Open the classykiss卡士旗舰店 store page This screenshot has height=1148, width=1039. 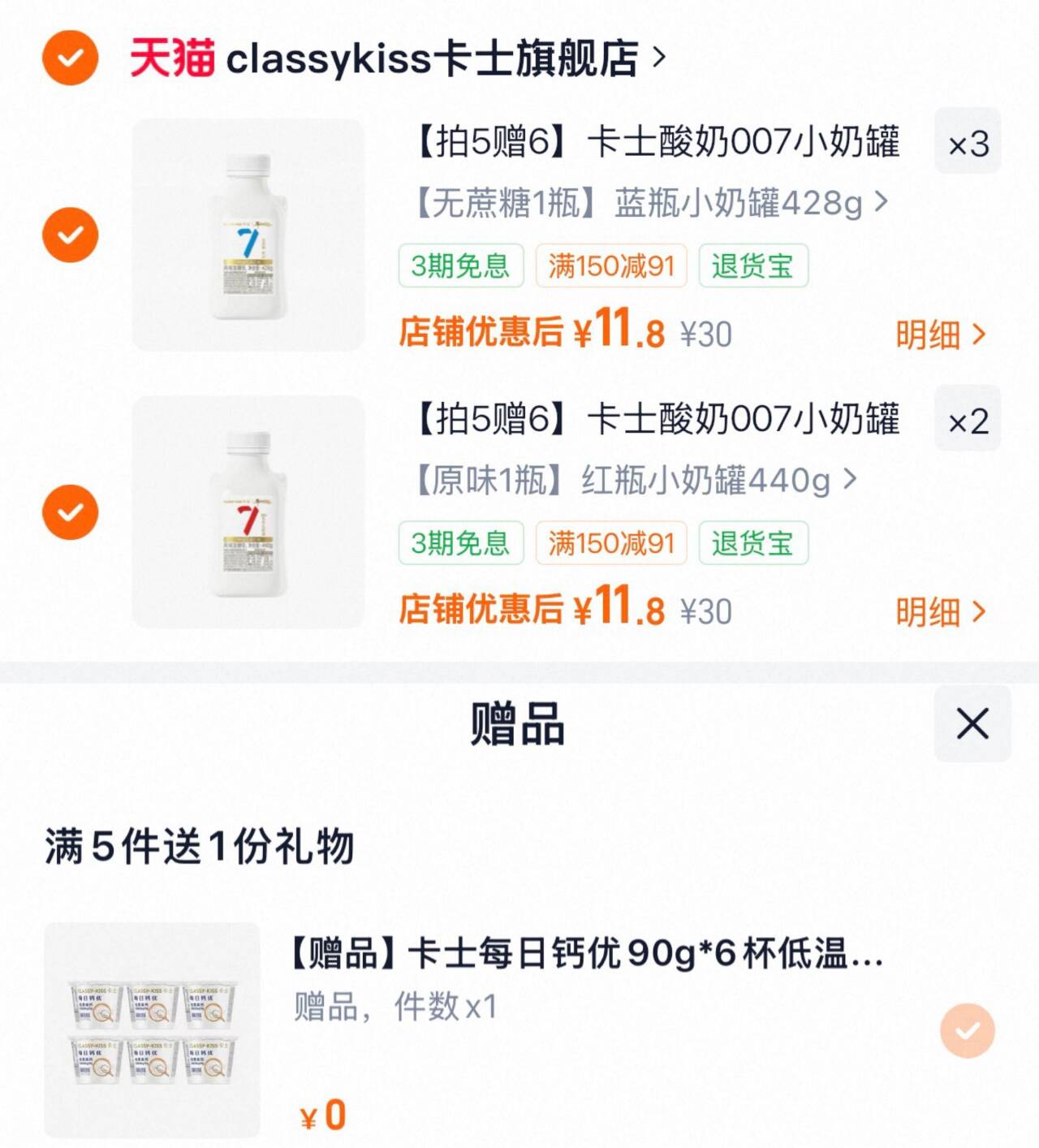pyautogui.click(x=398, y=58)
